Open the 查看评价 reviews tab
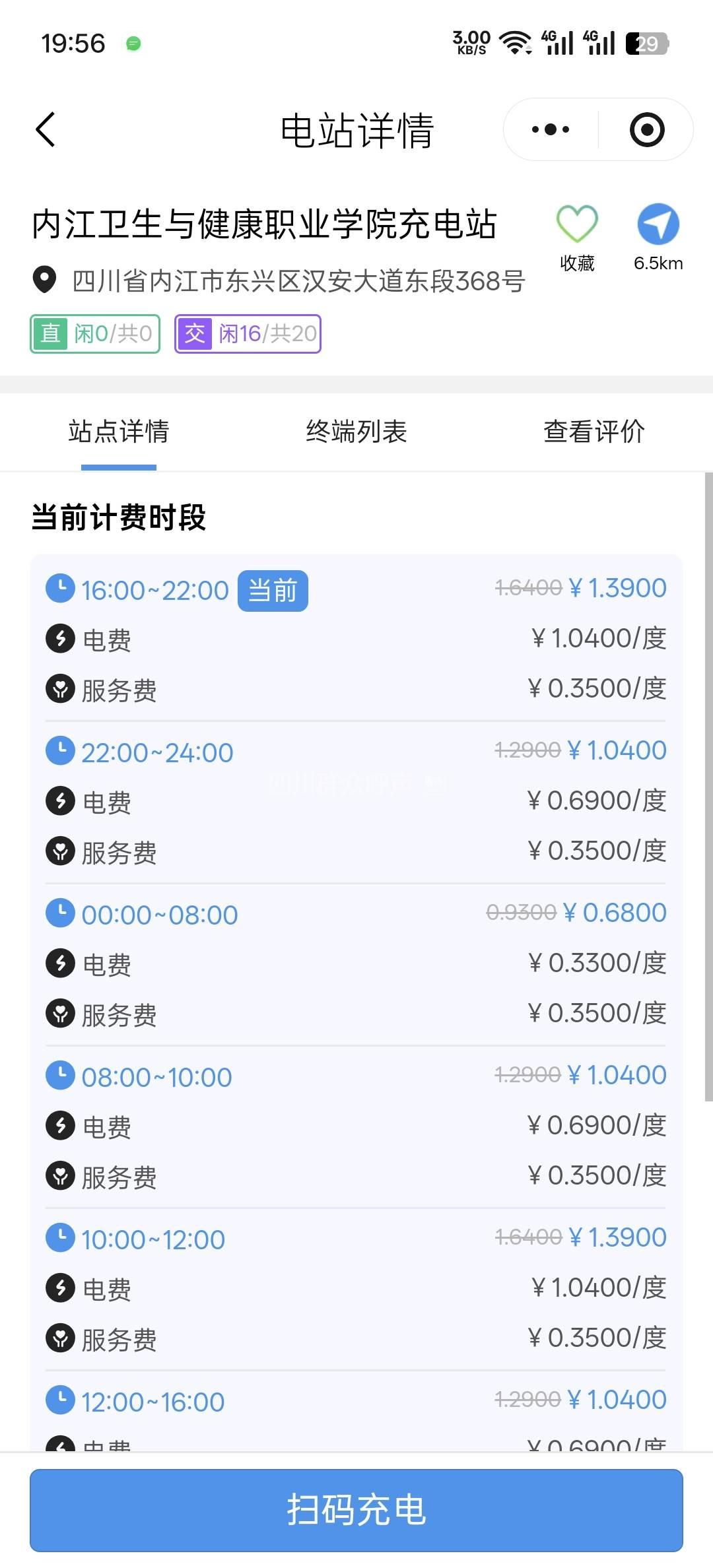Screen dimensions: 713x1568 pos(594,432)
